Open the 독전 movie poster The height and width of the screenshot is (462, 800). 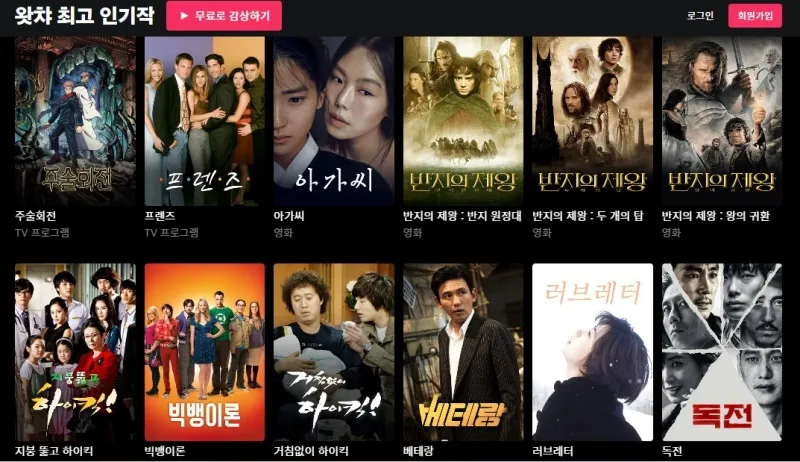721,352
